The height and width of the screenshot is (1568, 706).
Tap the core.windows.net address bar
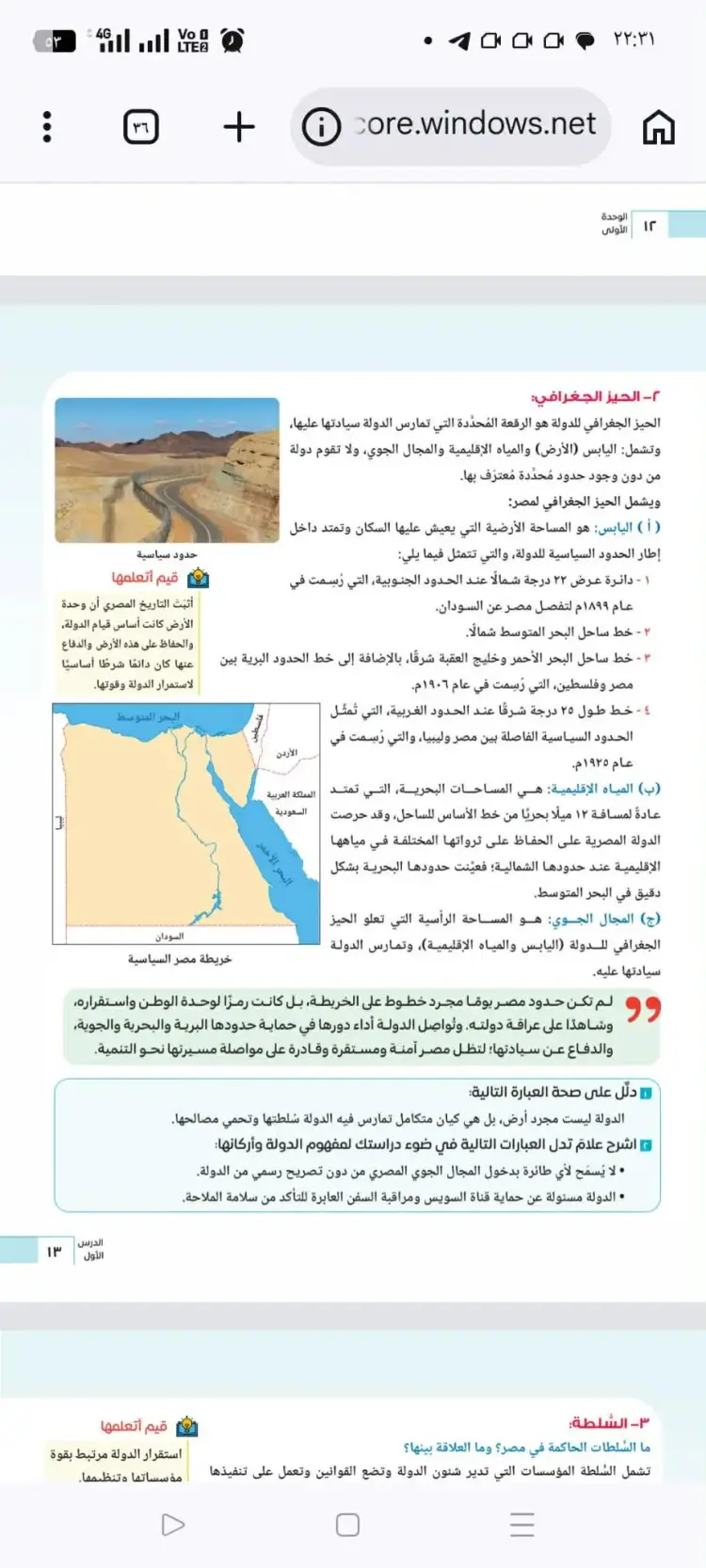tap(452, 126)
